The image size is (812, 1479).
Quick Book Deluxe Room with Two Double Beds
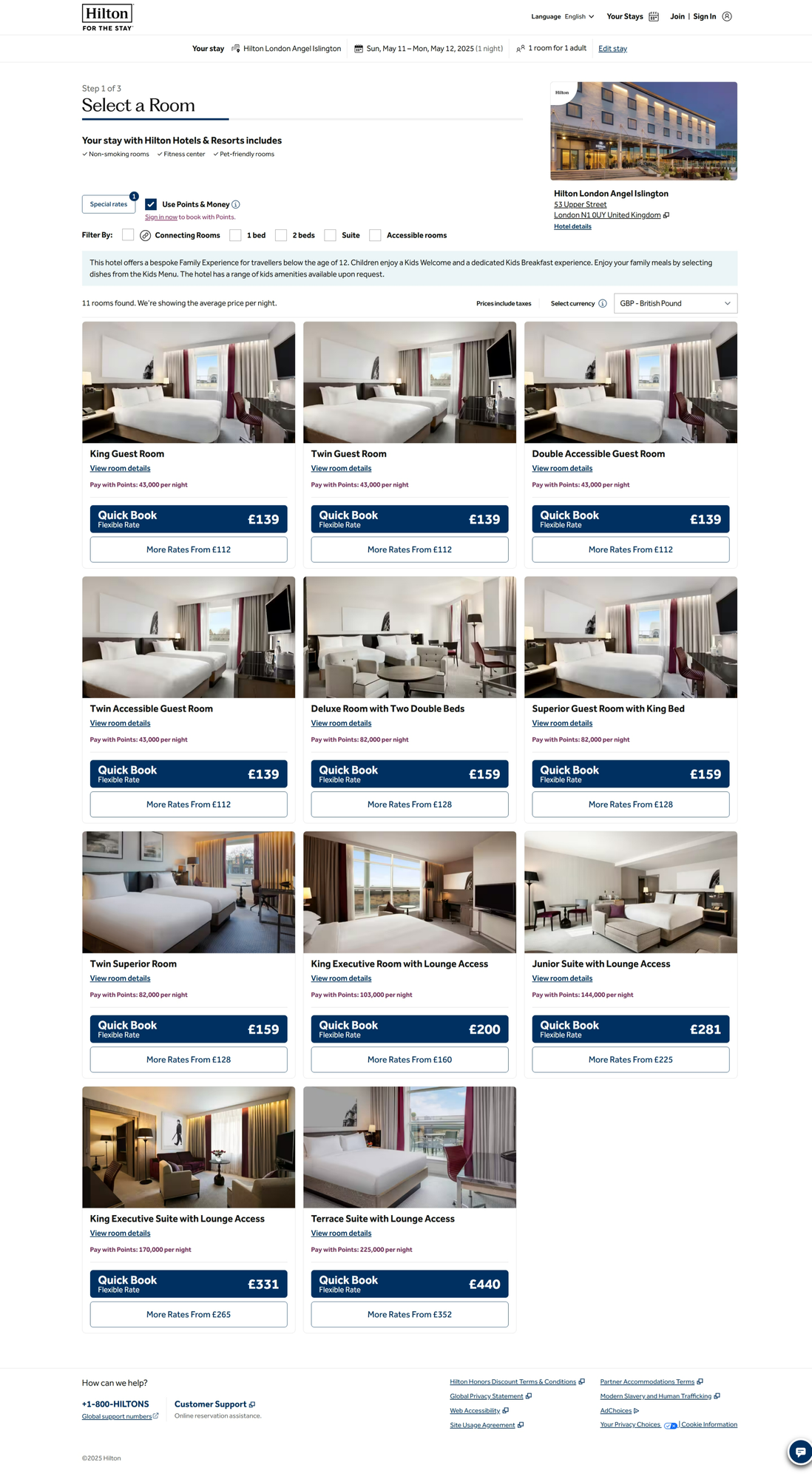(x=410, y=774)
